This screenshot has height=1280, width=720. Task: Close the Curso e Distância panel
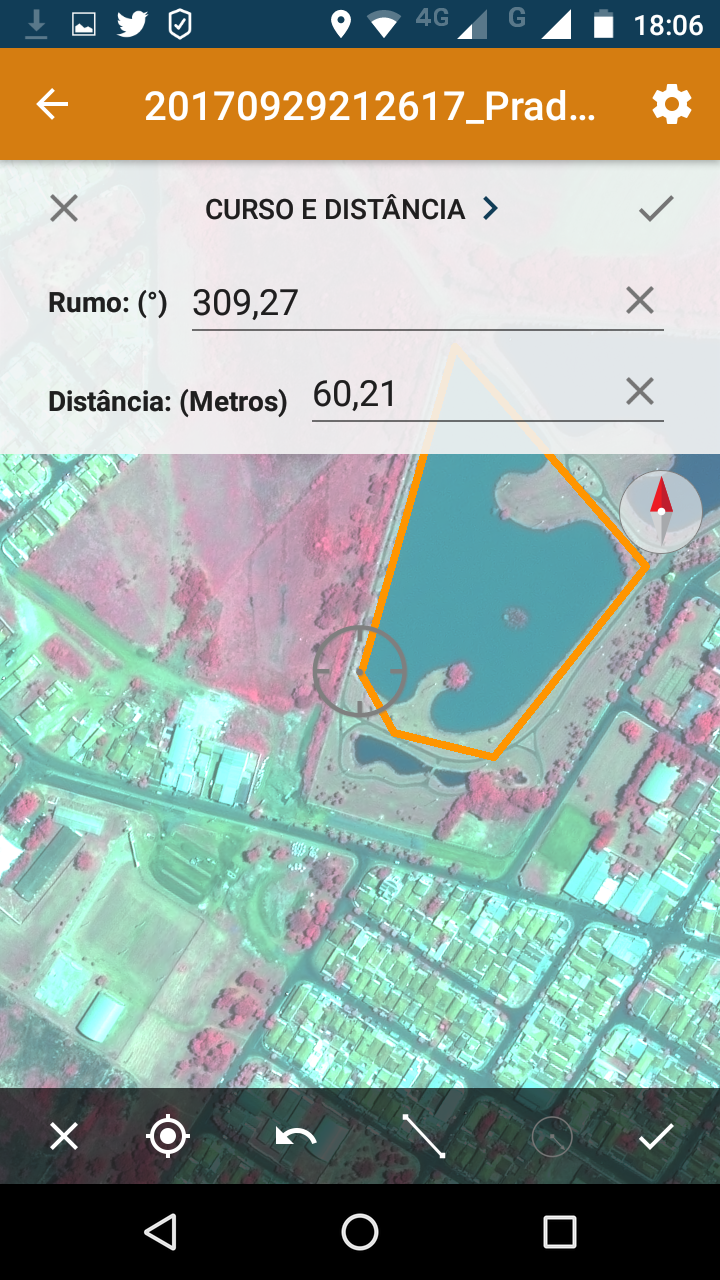coord(64,208)
